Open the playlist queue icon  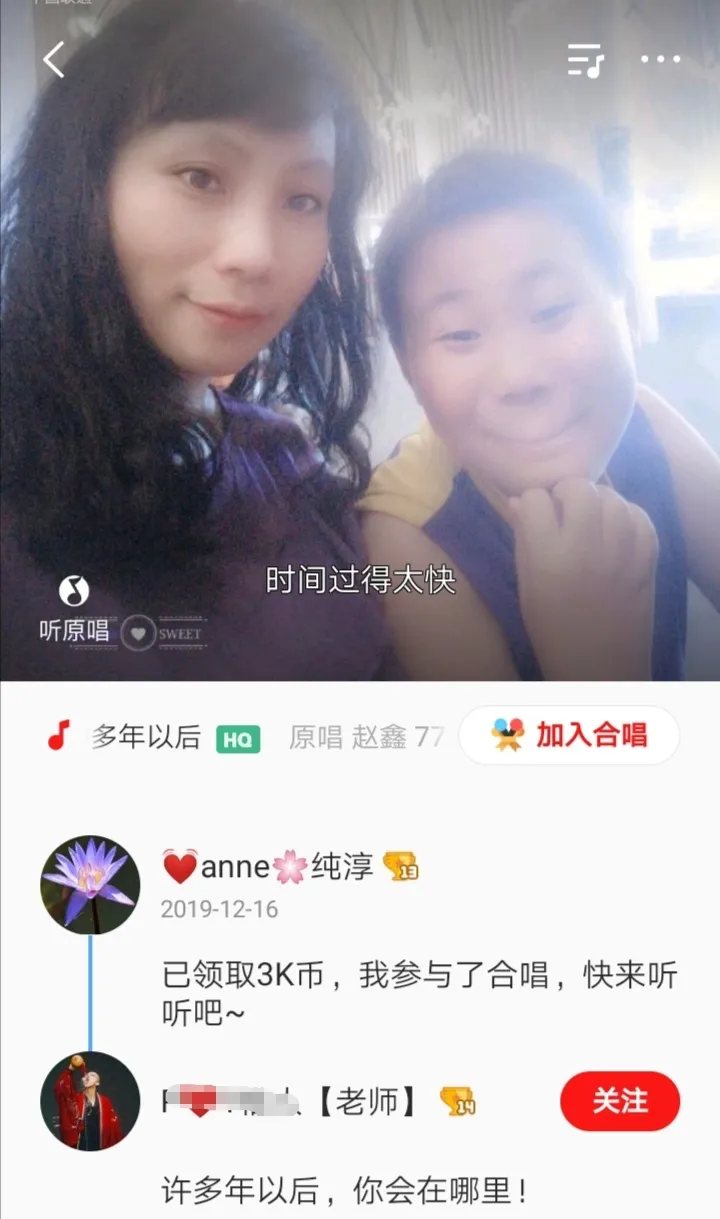click(586, 60)
